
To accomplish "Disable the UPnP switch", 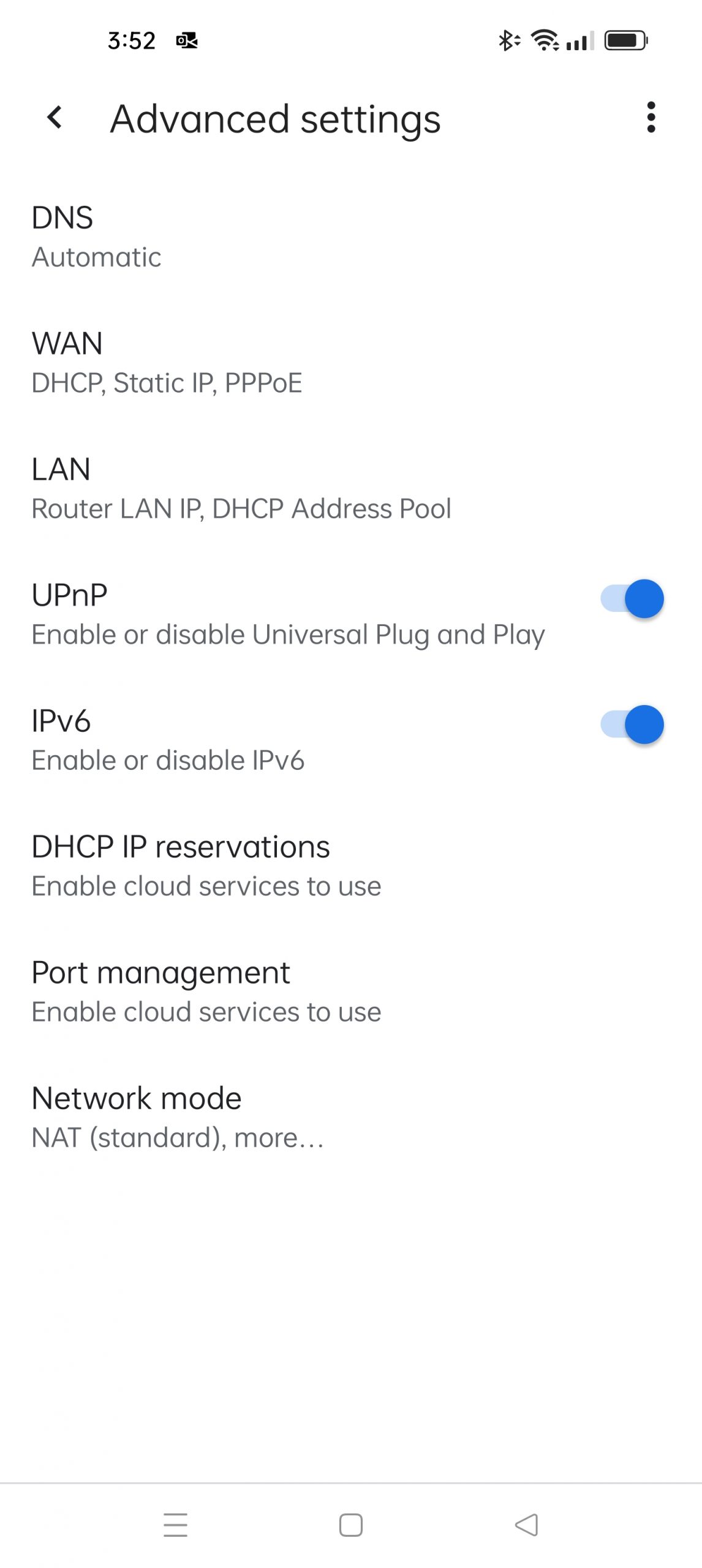I will [632, 599].
